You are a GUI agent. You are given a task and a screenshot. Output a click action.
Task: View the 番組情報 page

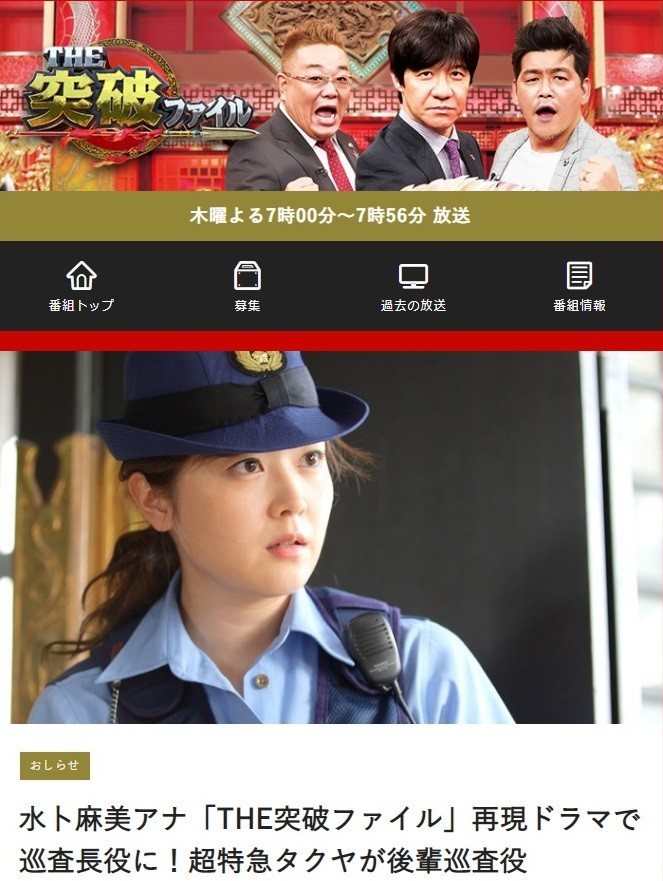coord(579,286)
